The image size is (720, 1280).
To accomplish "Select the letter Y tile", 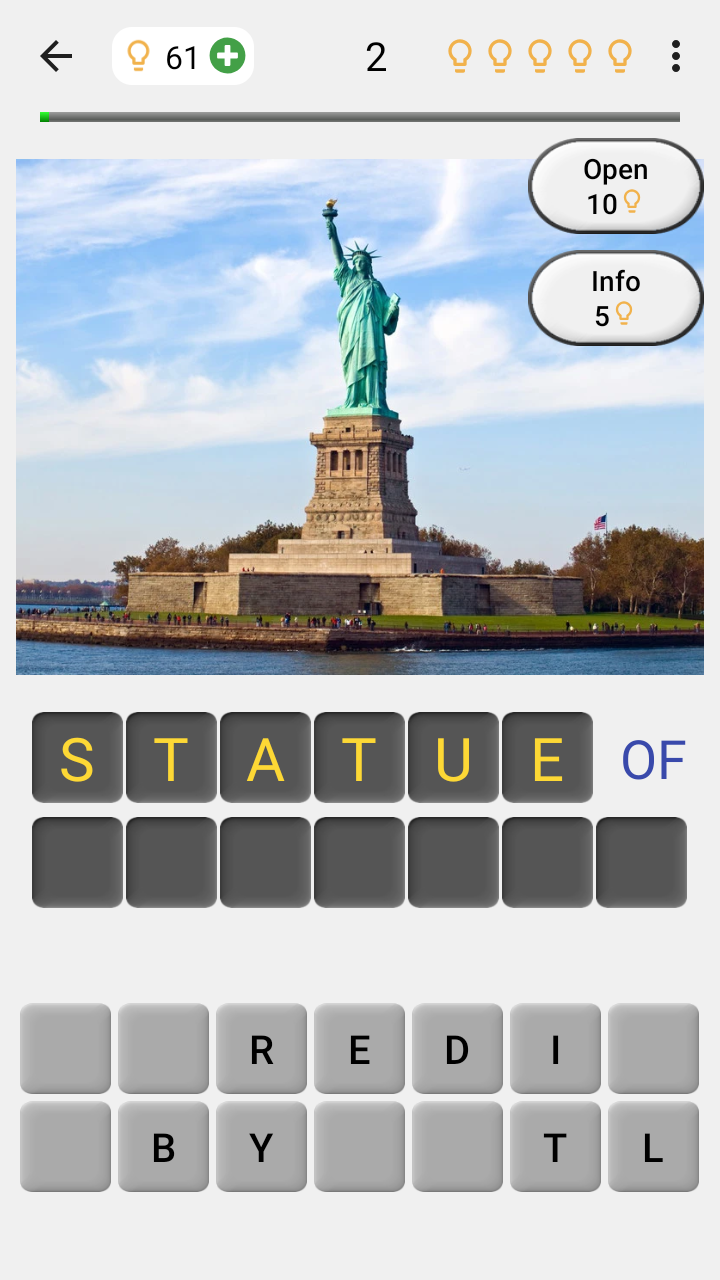I will [x=261, y=1146].
